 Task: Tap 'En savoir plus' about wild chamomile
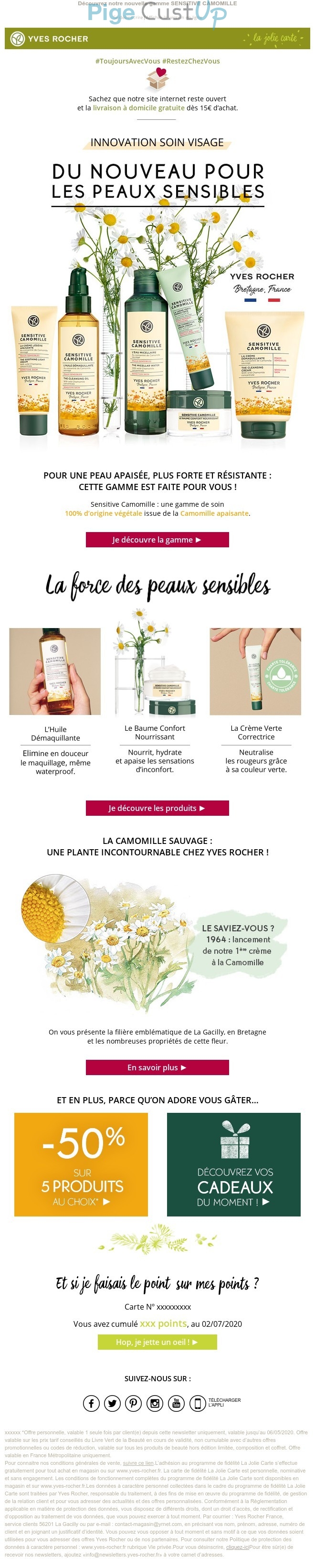157,1067
